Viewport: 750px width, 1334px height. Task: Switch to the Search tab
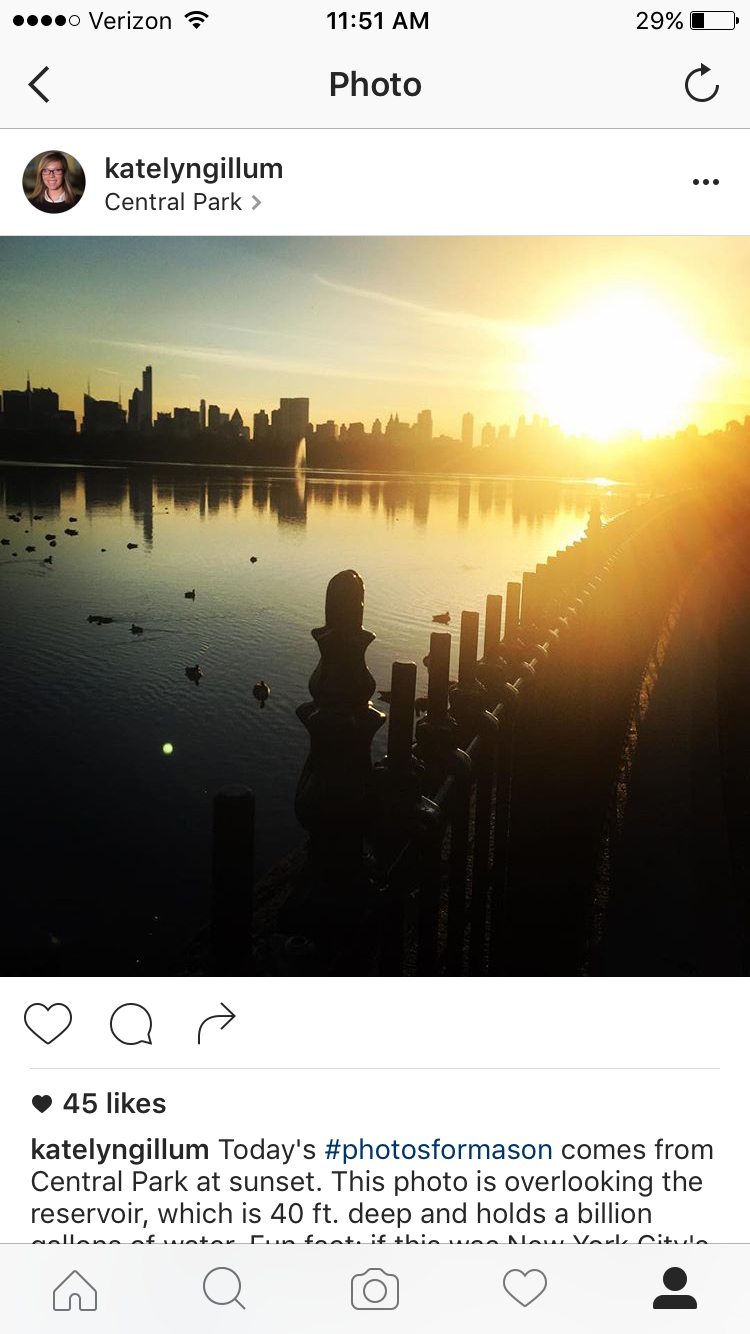pyautogui.click(x=224, y=1290)
